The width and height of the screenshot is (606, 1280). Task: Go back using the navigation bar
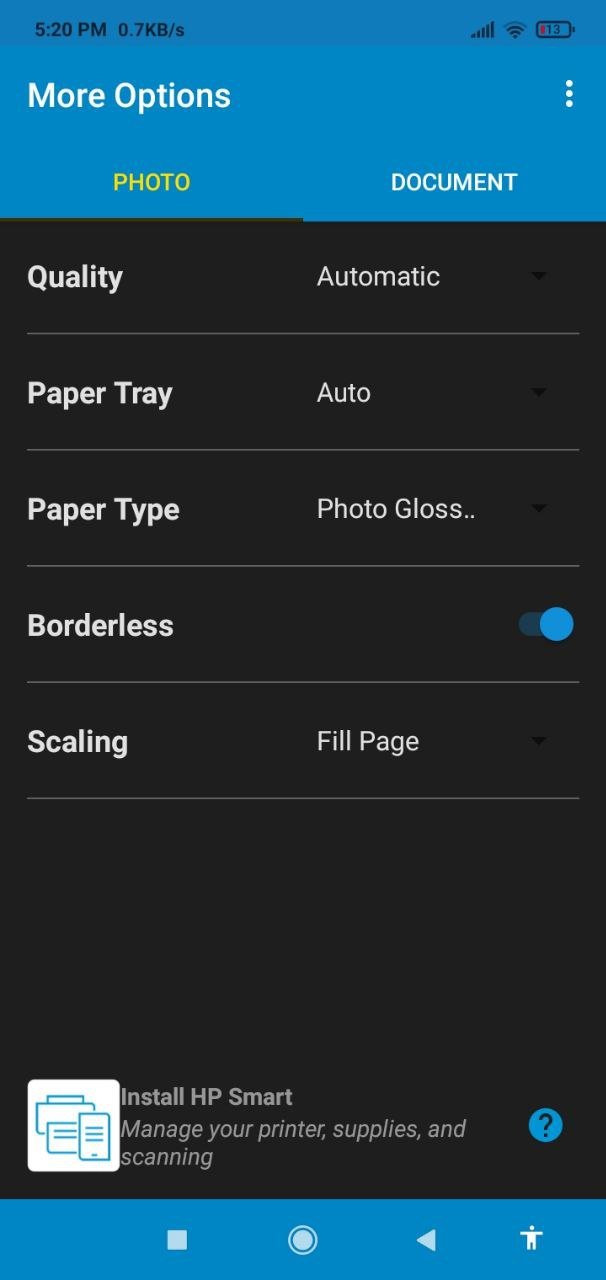coord(426,1240)
